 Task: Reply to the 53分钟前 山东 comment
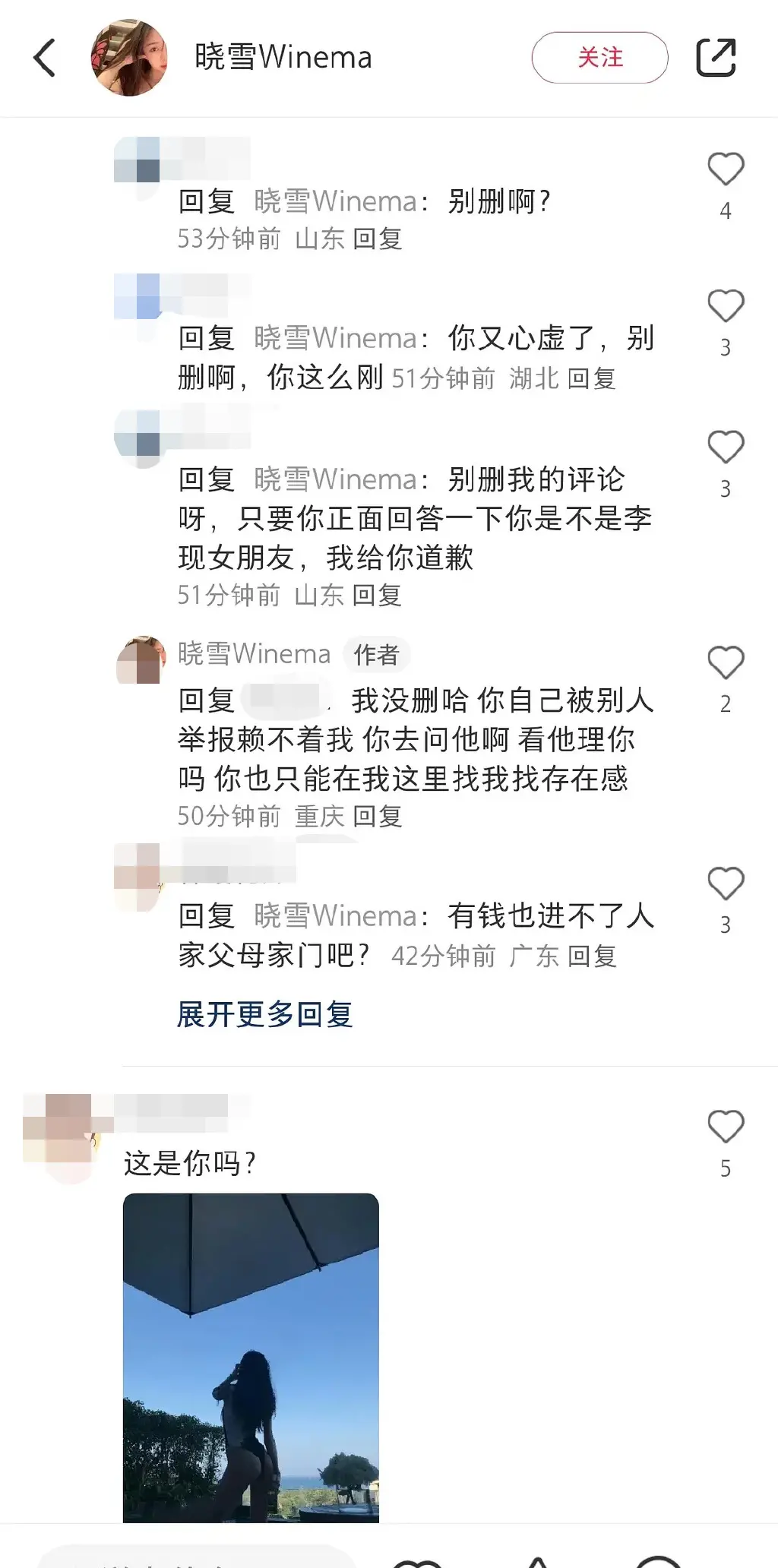pos(378,239)
